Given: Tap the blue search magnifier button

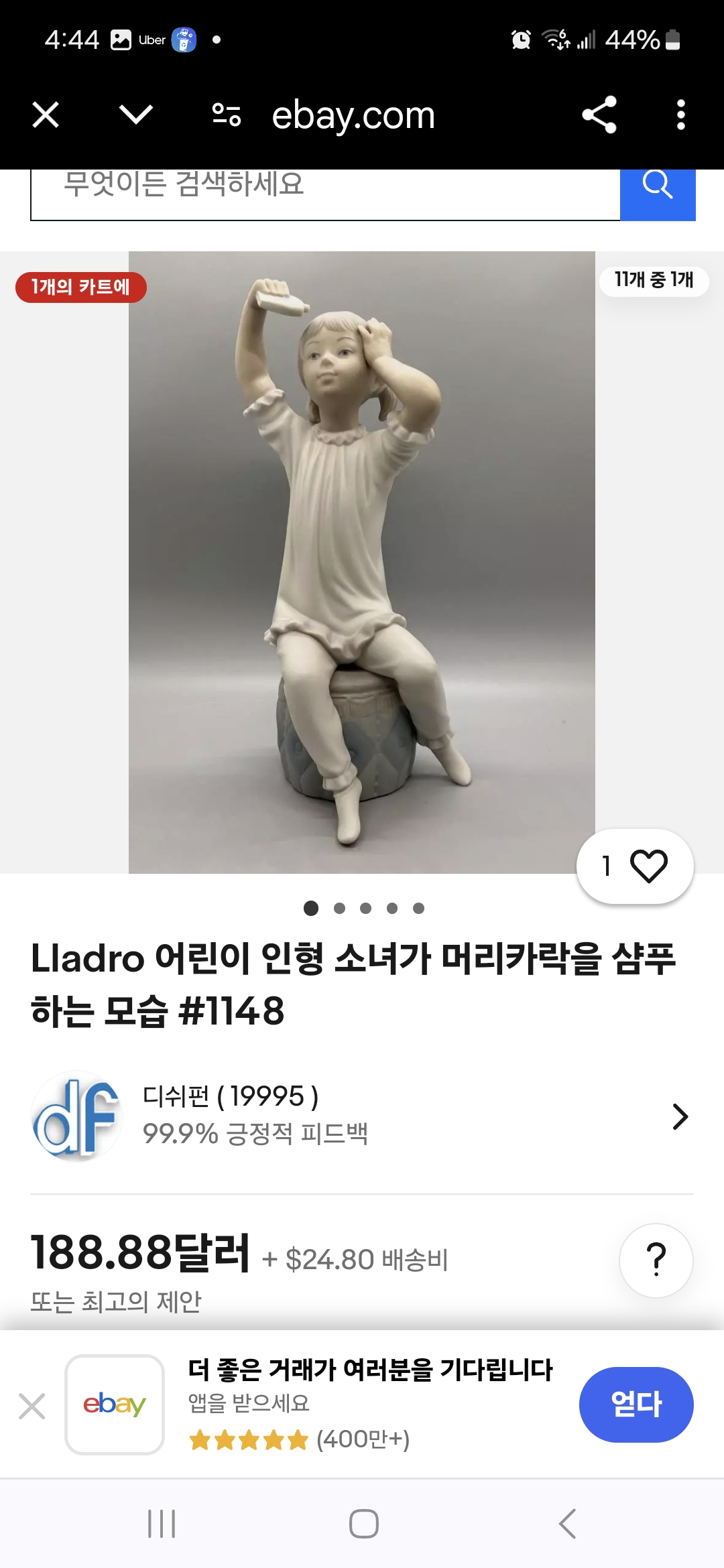Looking at the screenshot, I should (x=658, y=194).
